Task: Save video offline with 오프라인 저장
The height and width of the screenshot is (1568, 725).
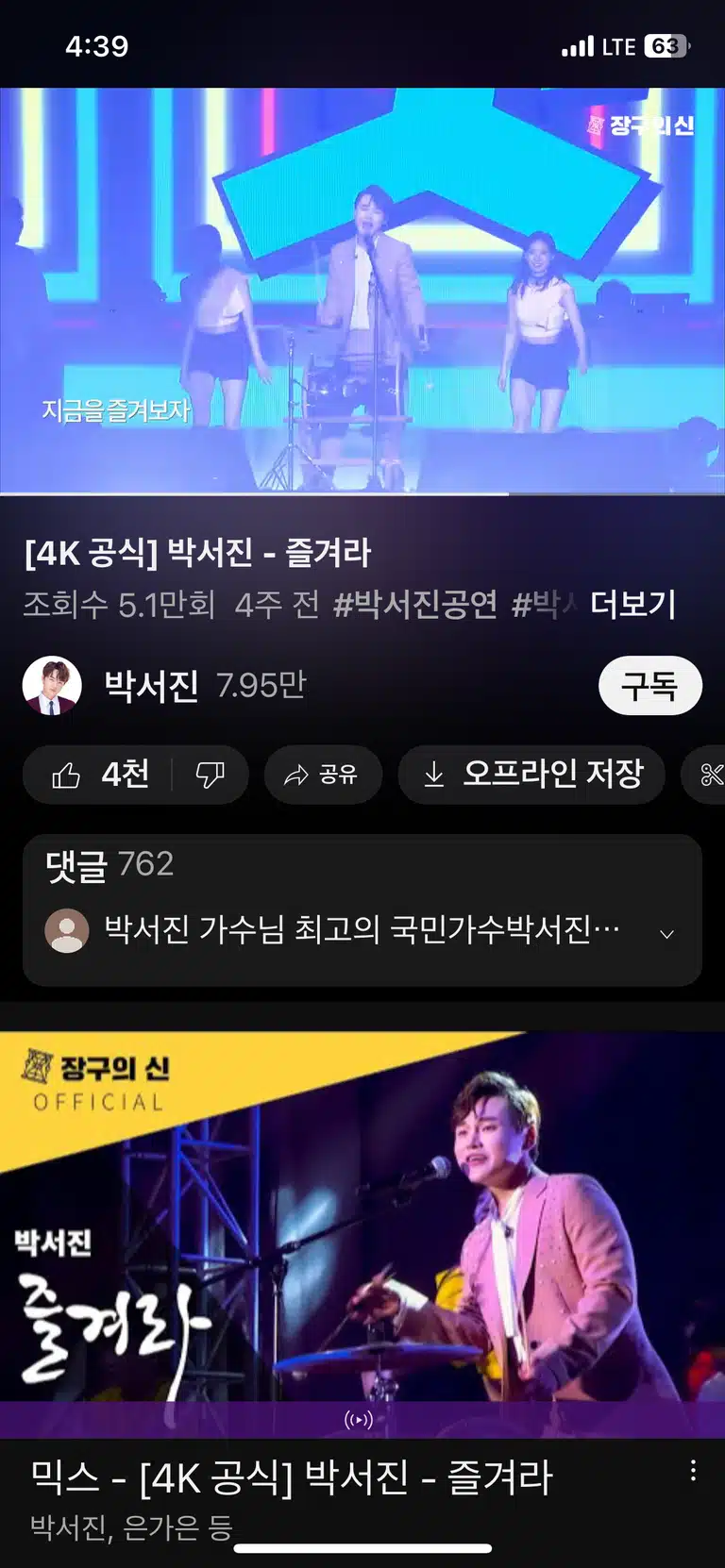Action: [531, 775]
